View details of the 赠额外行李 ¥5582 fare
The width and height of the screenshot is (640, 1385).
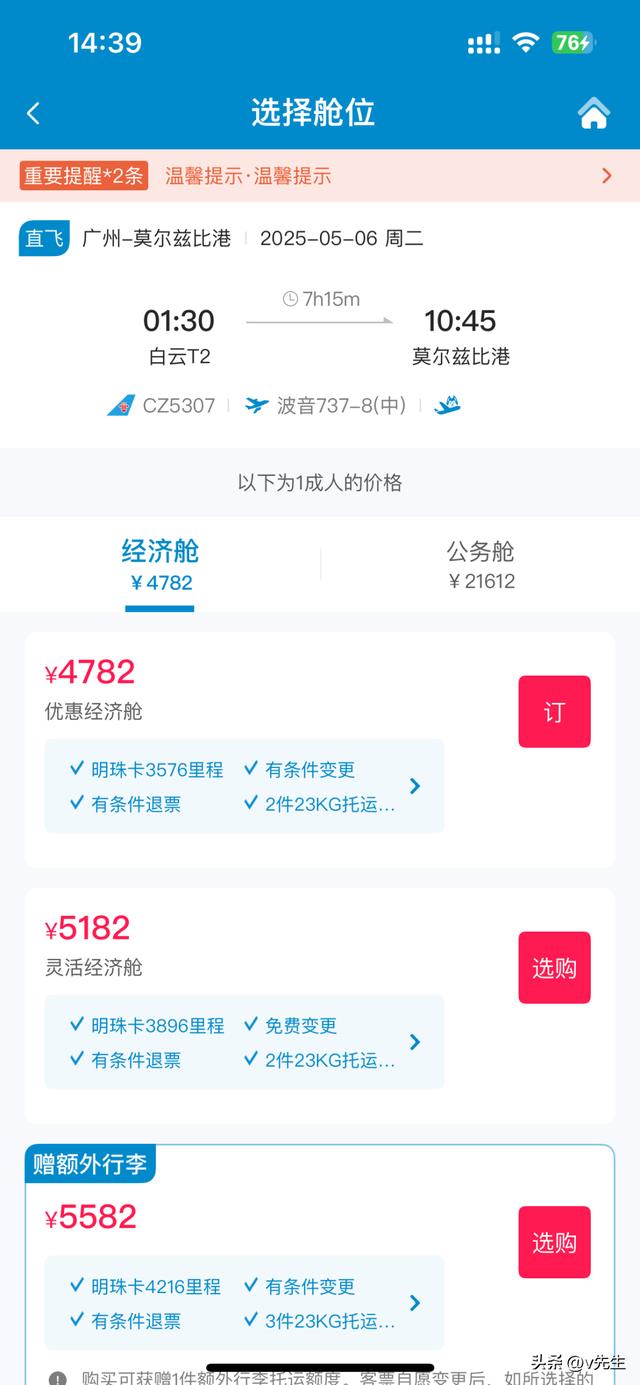click(x=415, y=1303)
